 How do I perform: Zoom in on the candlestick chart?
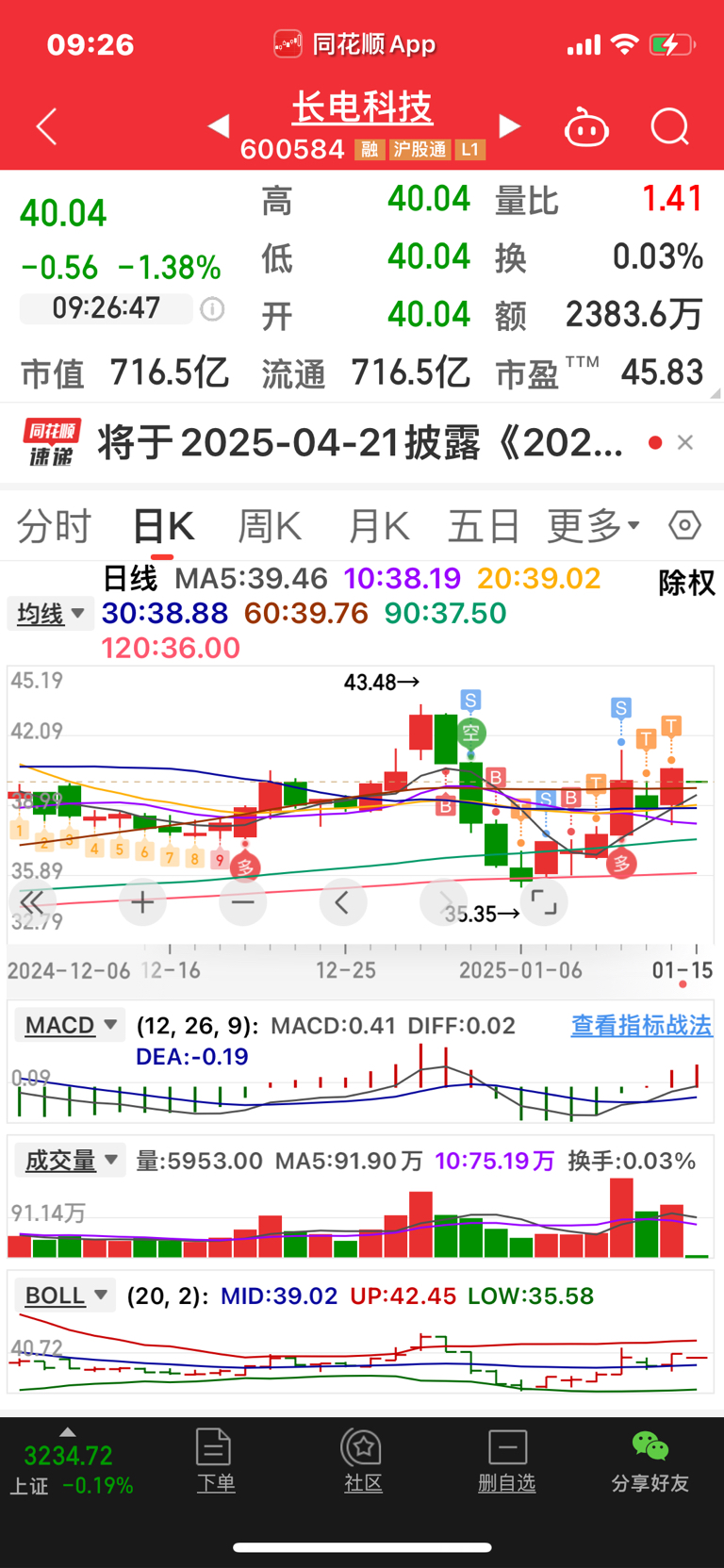(141, 902)
